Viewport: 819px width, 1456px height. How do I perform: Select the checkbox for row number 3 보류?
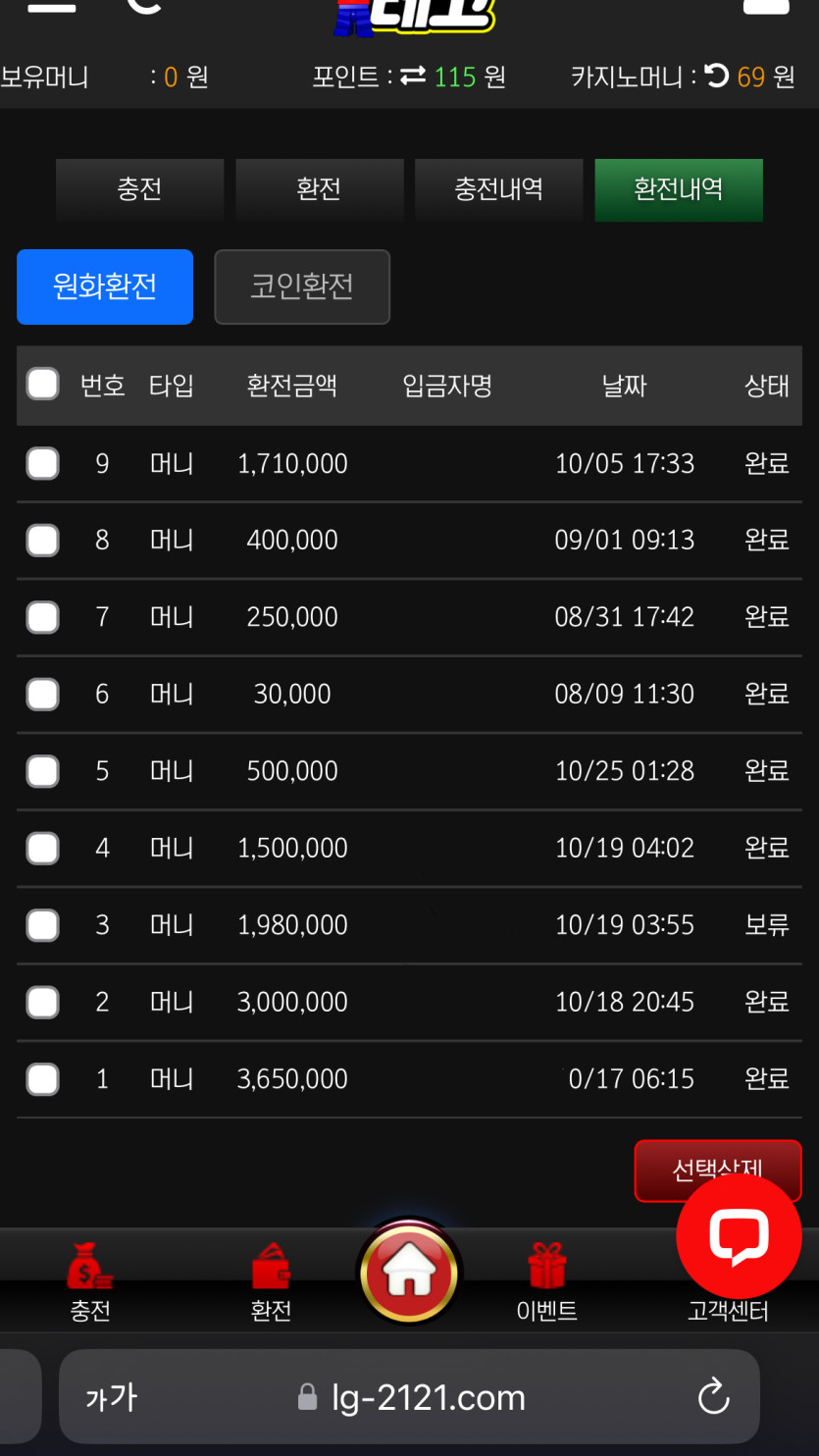42,925
